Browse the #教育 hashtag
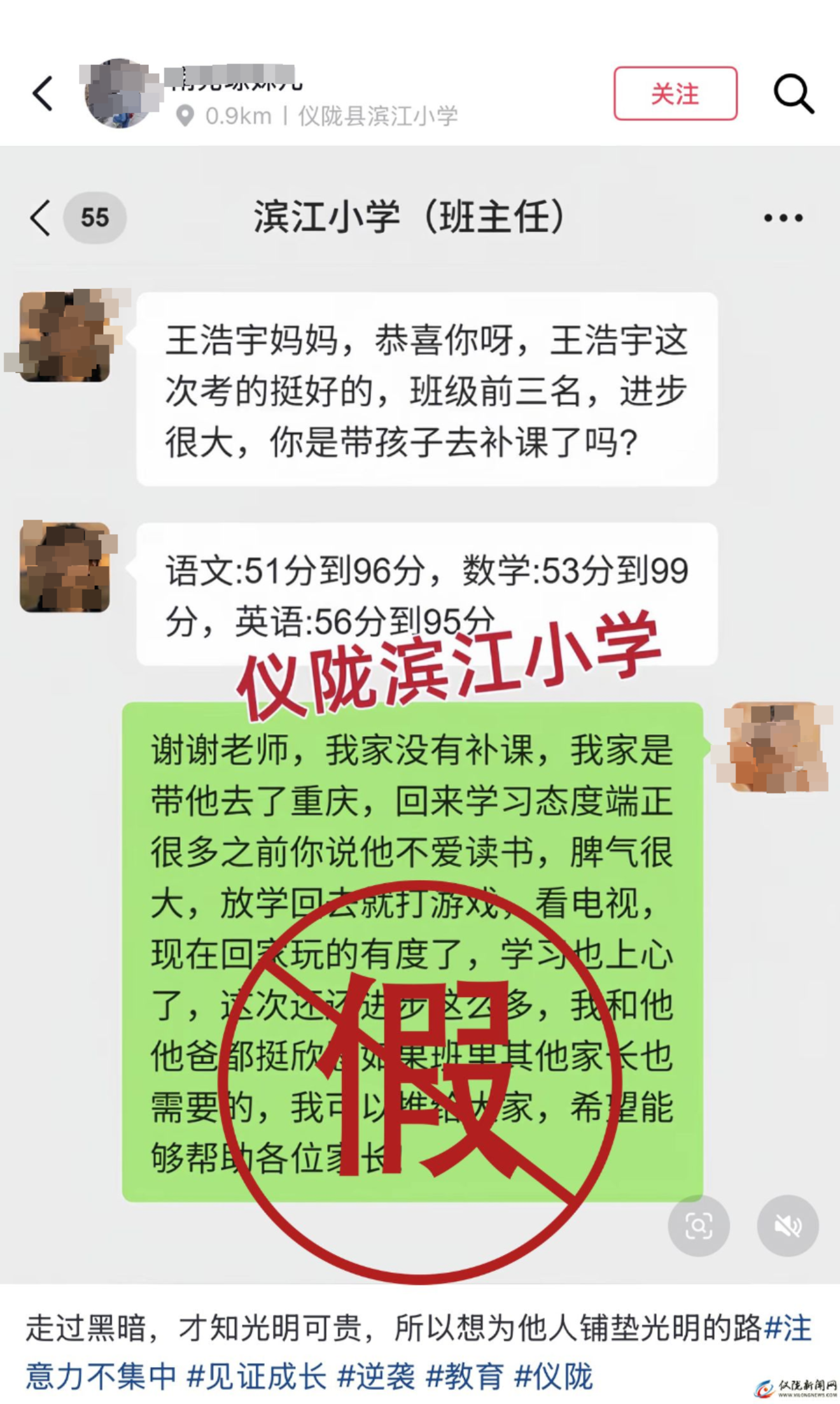Image resolution: width=840 pixels, height=1404 pixels. (x=465, y=1377)
